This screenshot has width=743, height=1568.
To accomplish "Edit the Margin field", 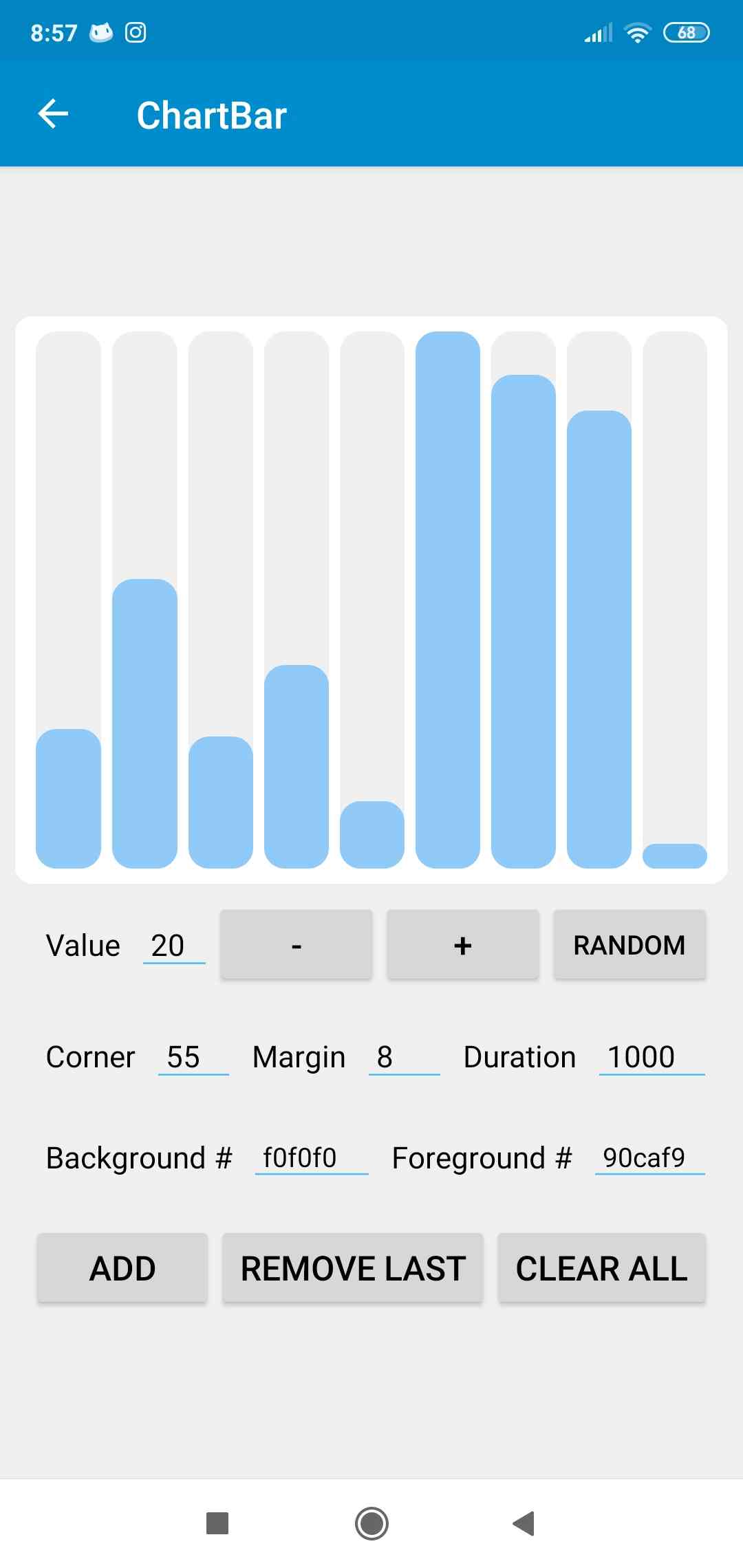I will 405,1056.
